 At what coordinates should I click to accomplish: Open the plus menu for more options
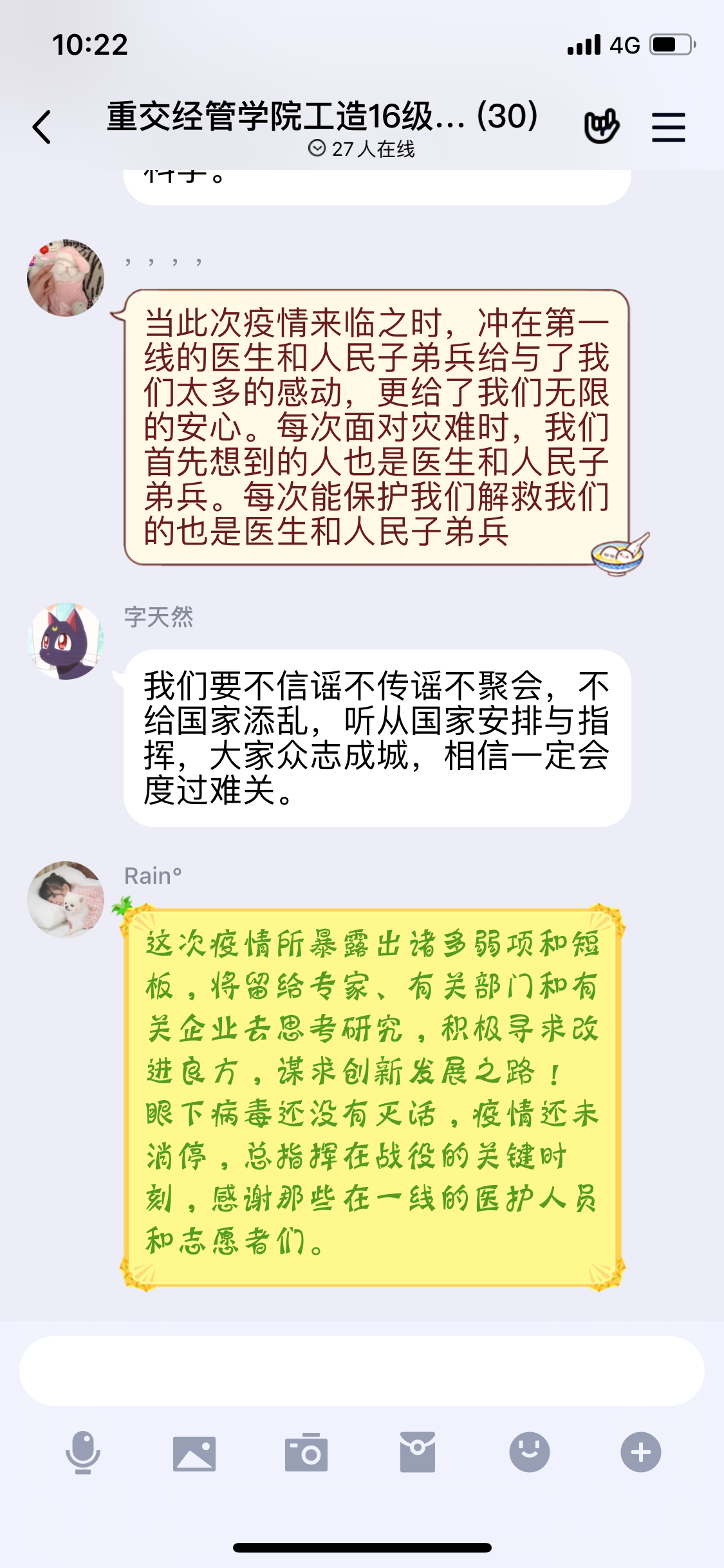(640, 1453)
